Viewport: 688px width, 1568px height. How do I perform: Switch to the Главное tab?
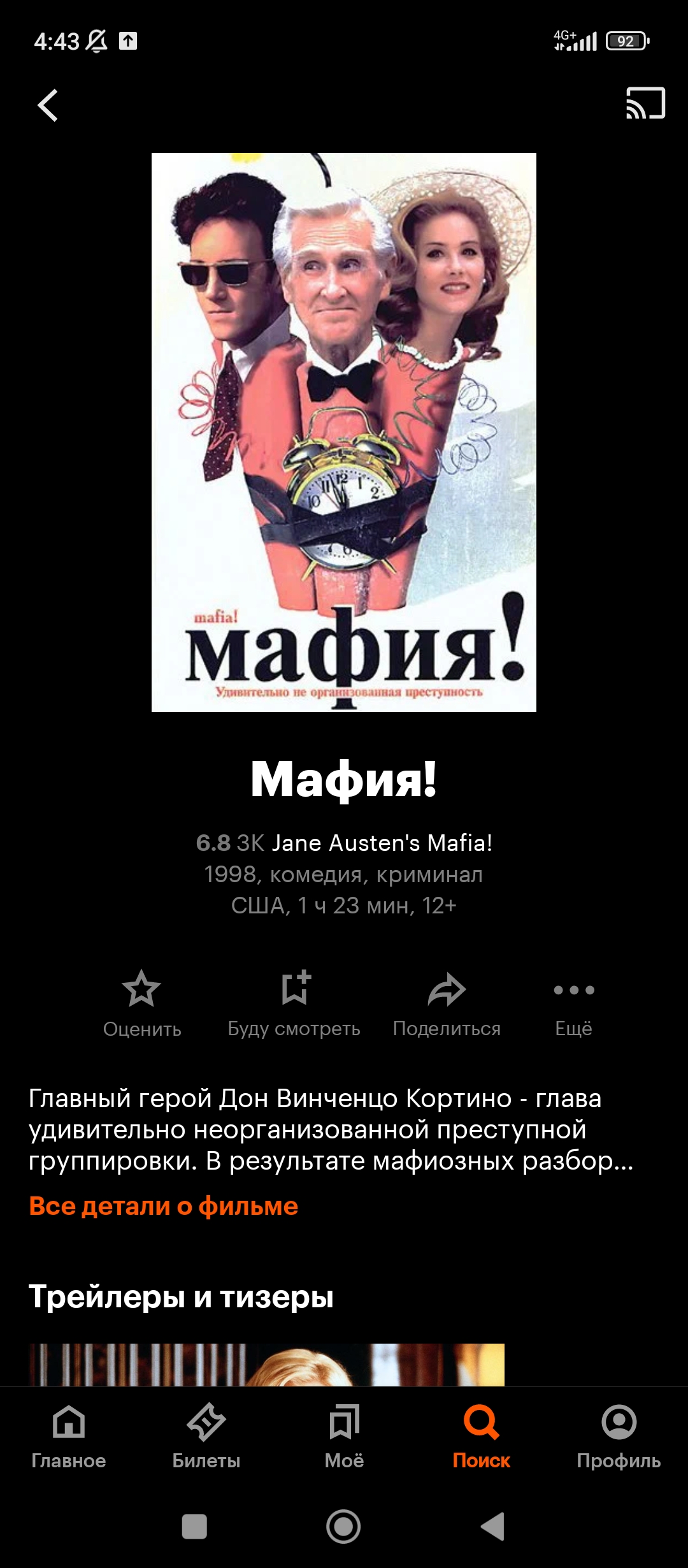69,1434
